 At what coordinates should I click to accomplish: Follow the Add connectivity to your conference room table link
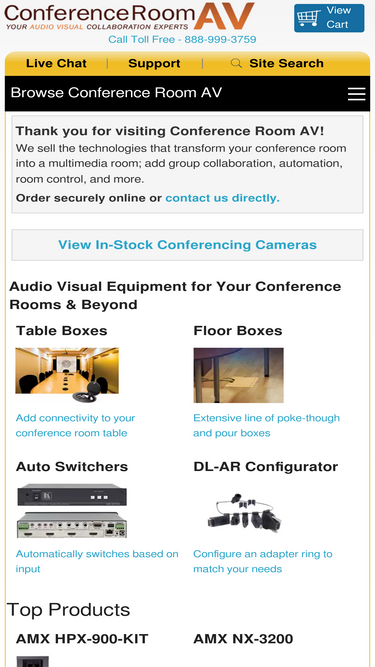click(x=75, y=425)
